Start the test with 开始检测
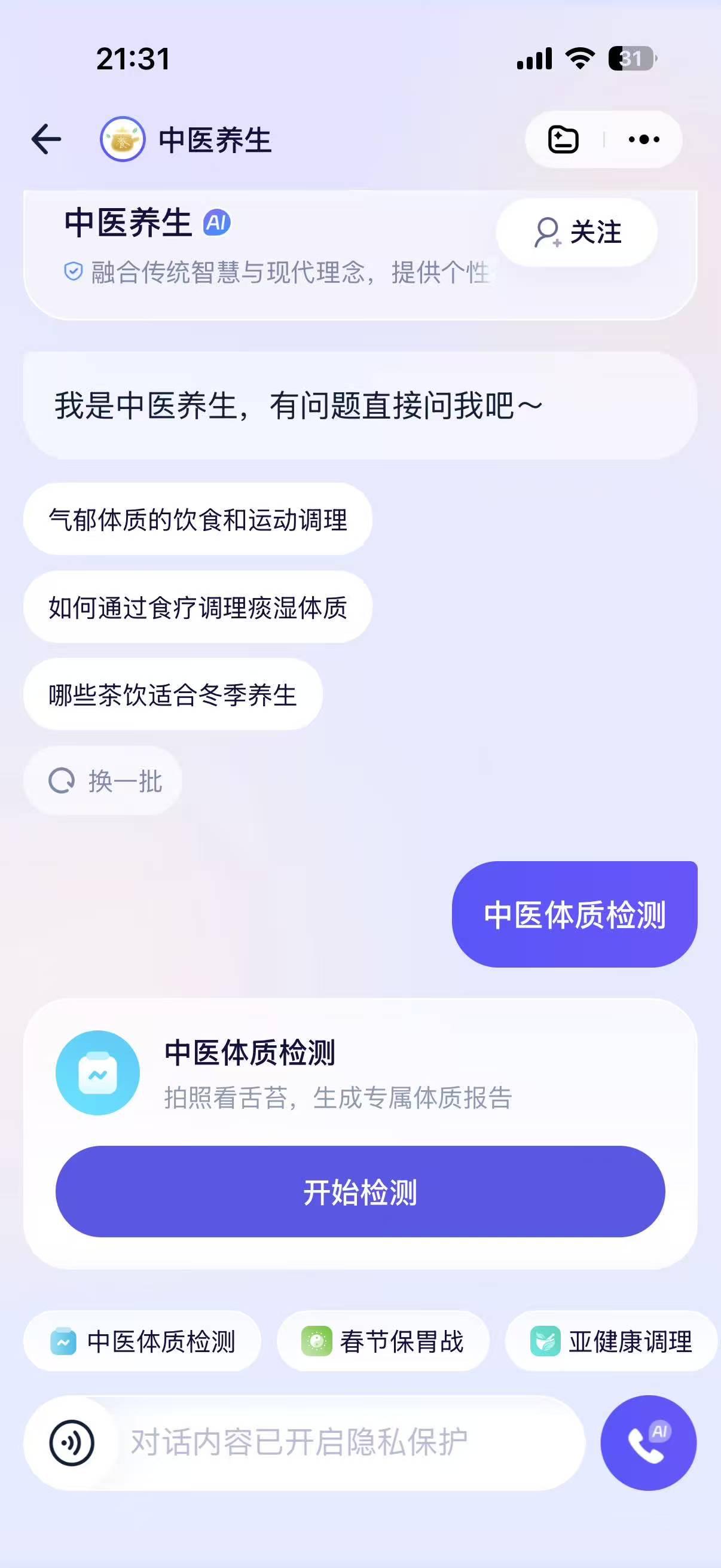 [360, 1191]
